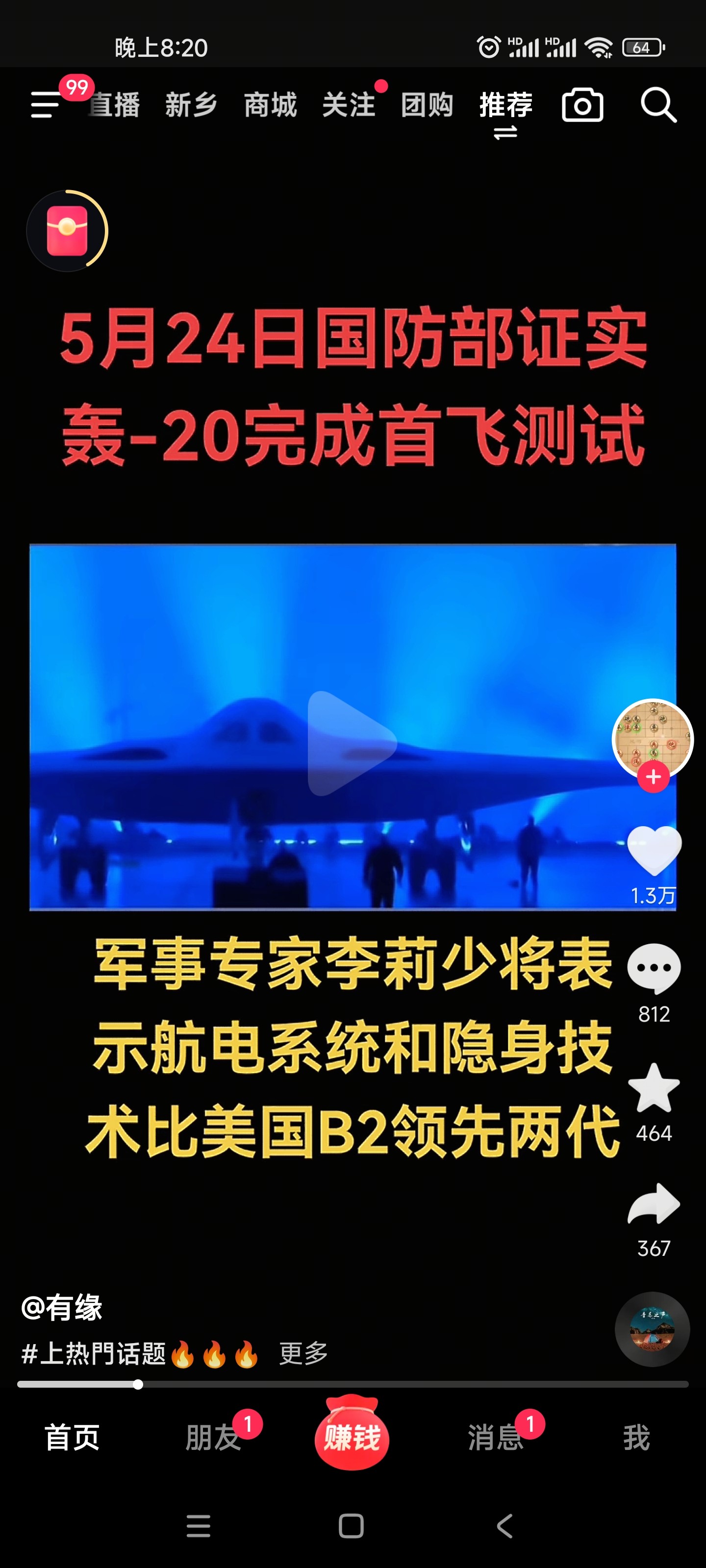Favorite the video with the star
This screenshot has height=1568, width=706.
pyautogui.click(x=654, y=1088)
